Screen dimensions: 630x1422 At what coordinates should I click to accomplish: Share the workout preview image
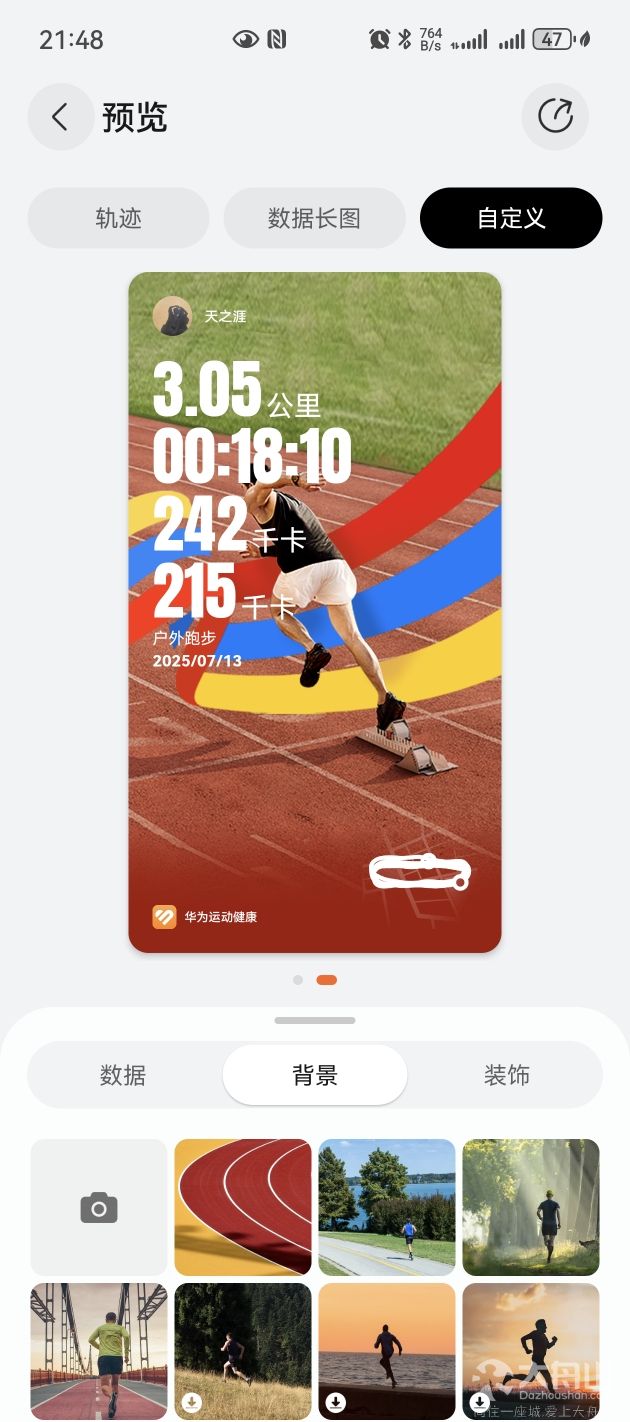pos(555,117)
